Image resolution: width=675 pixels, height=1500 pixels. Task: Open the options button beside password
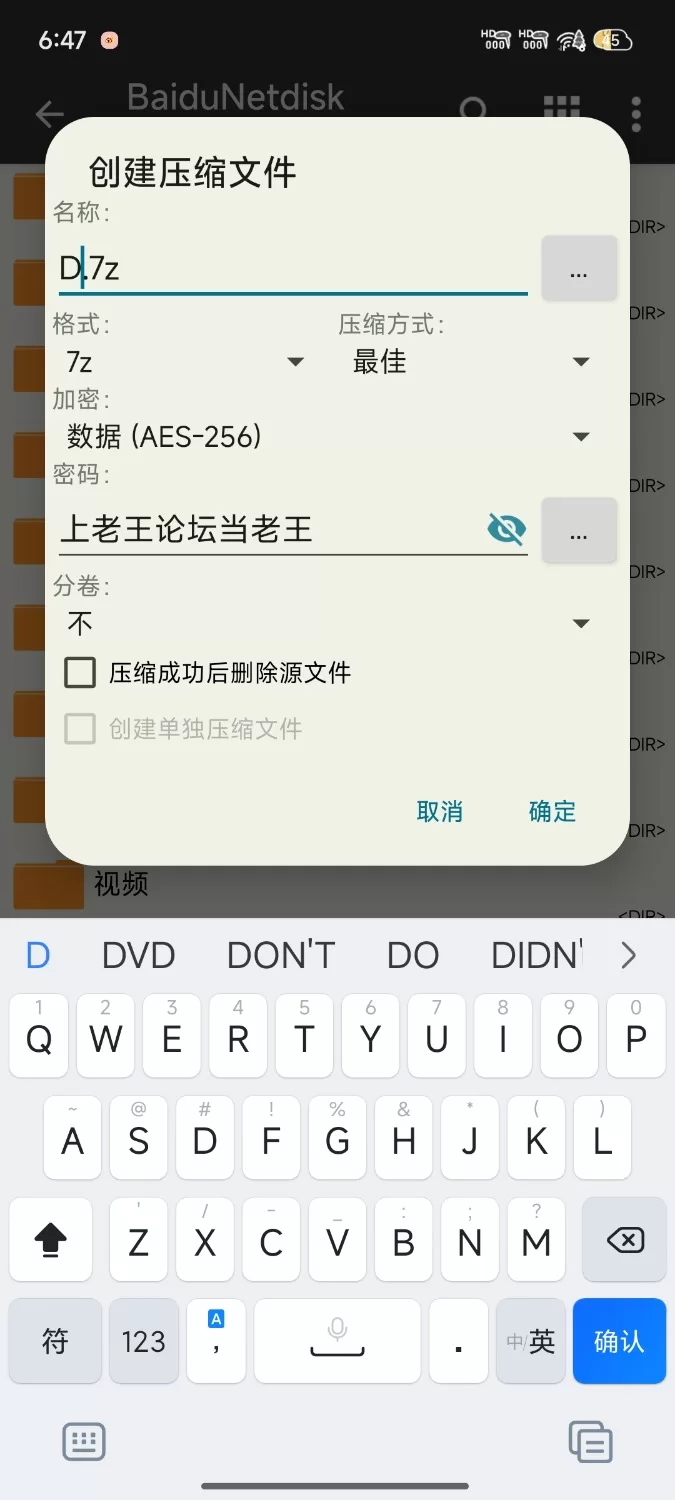click(x=578, y=531)
